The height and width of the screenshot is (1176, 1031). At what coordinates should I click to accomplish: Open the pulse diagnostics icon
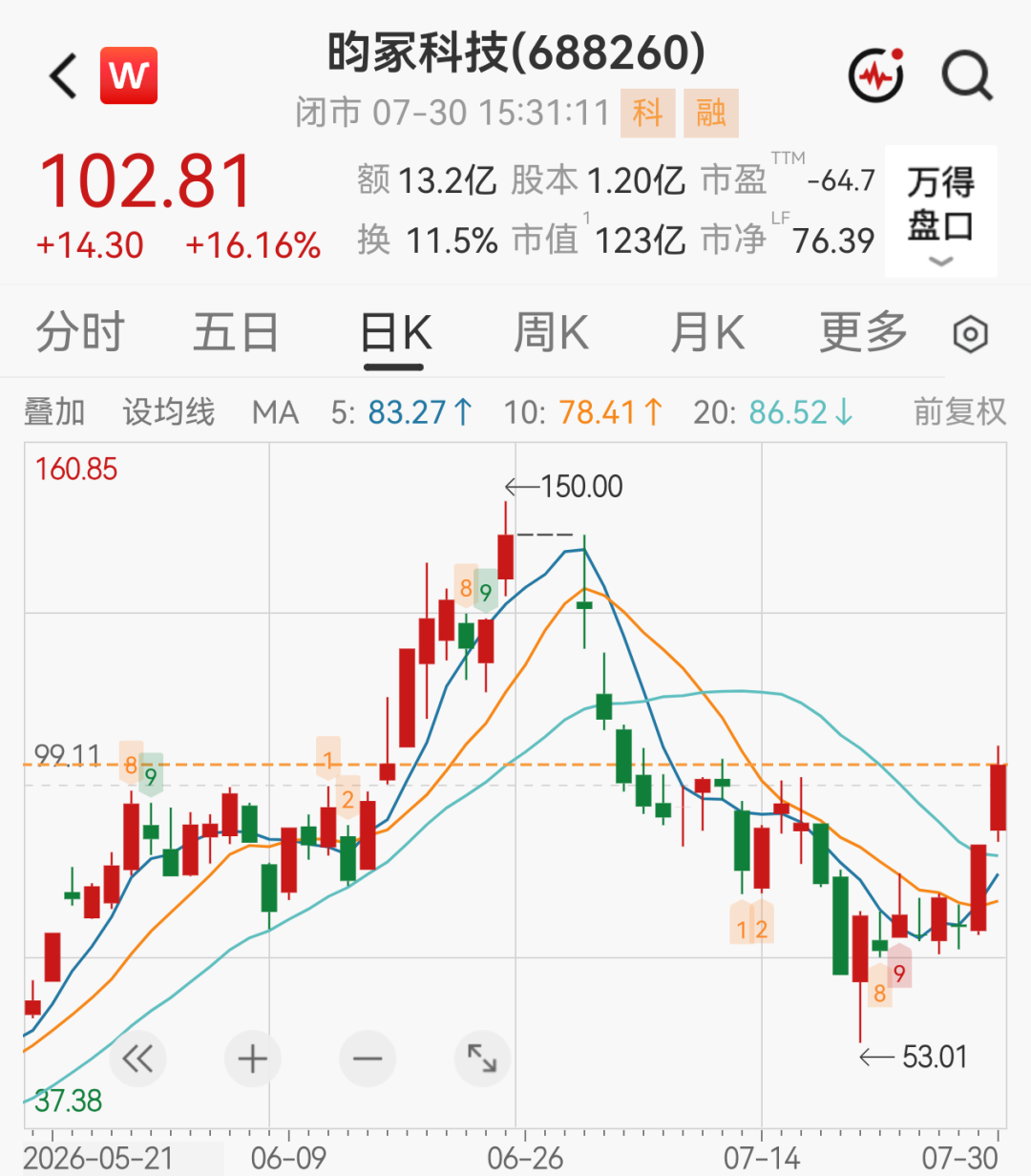876,75
